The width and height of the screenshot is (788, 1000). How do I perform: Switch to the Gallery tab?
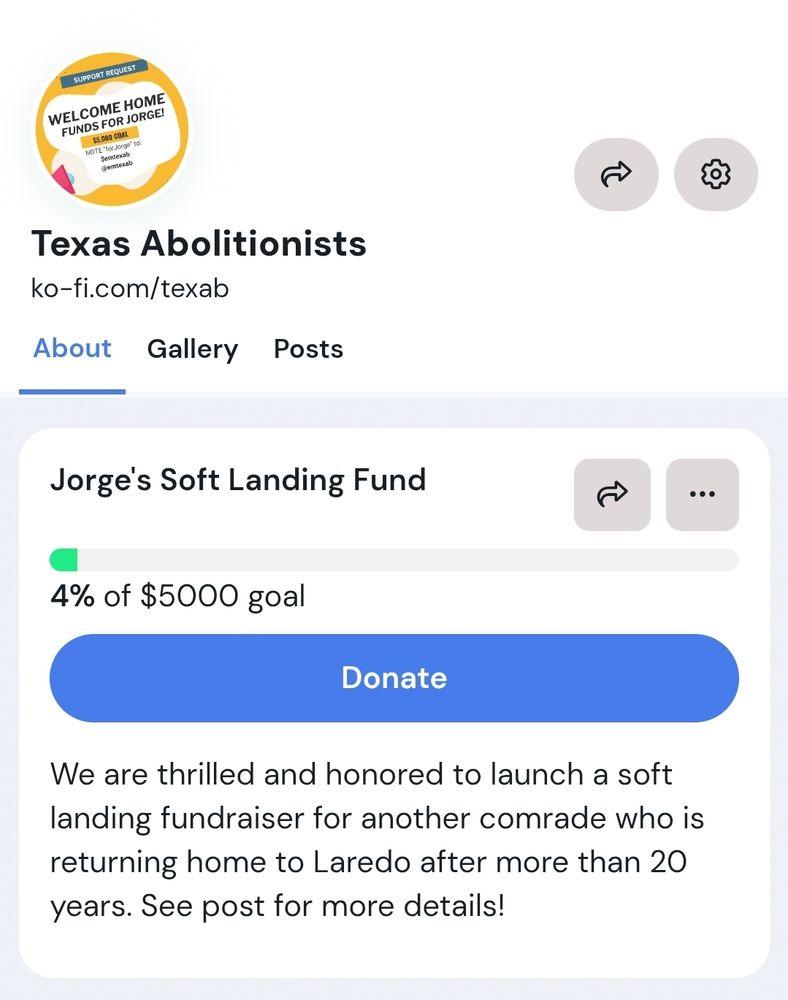coord(192,349)
